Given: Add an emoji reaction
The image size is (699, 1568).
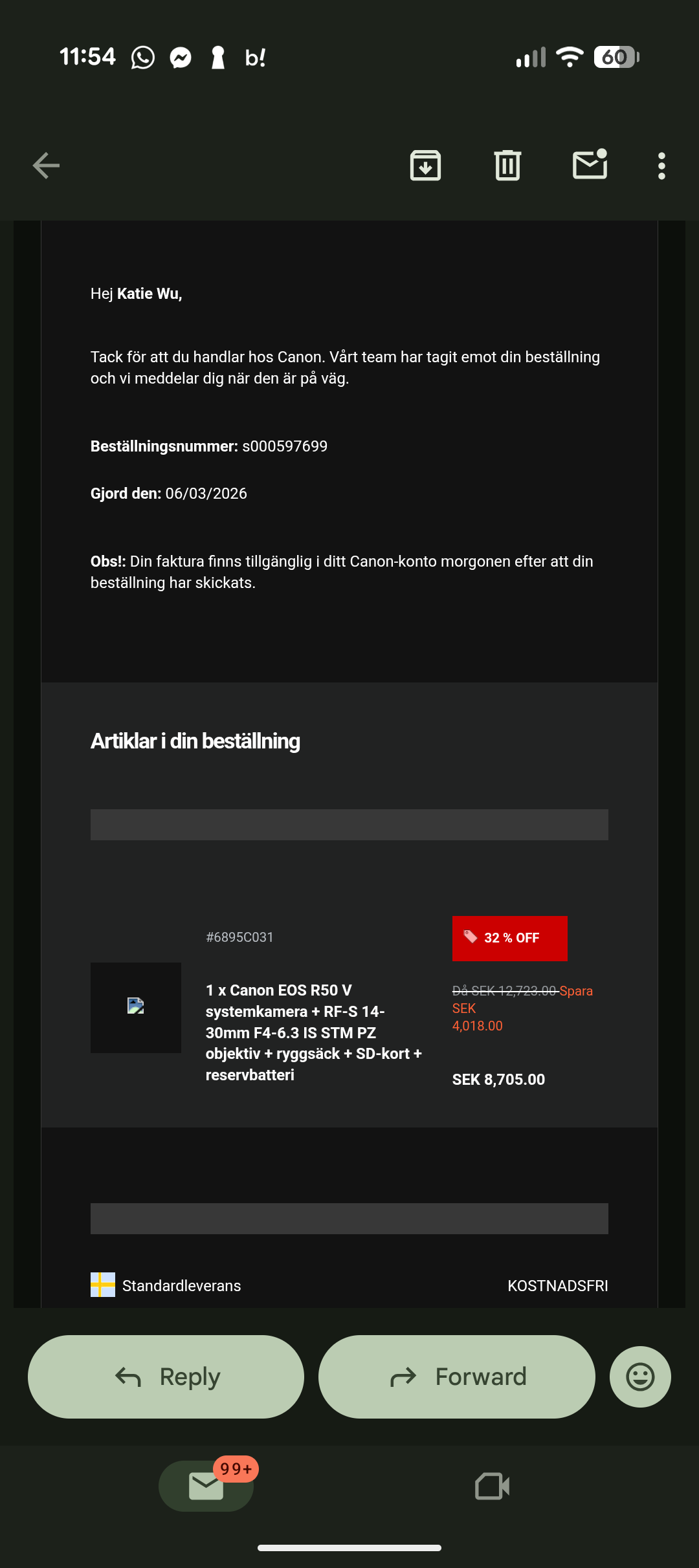Looking at the screenshot, I should 640,1377.
